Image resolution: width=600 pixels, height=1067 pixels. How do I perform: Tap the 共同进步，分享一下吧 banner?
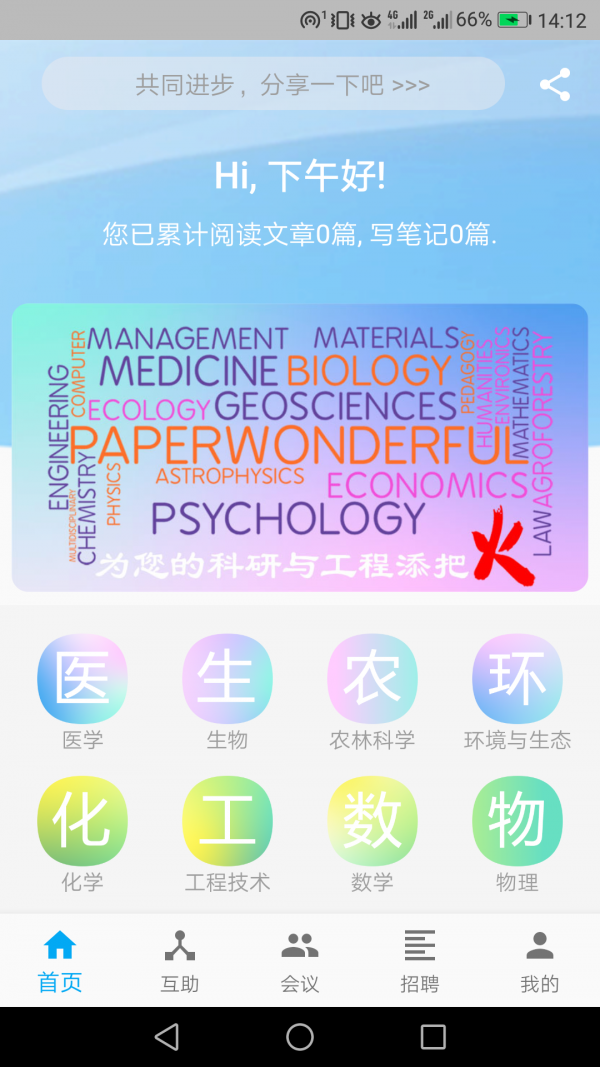coord(273,84)
